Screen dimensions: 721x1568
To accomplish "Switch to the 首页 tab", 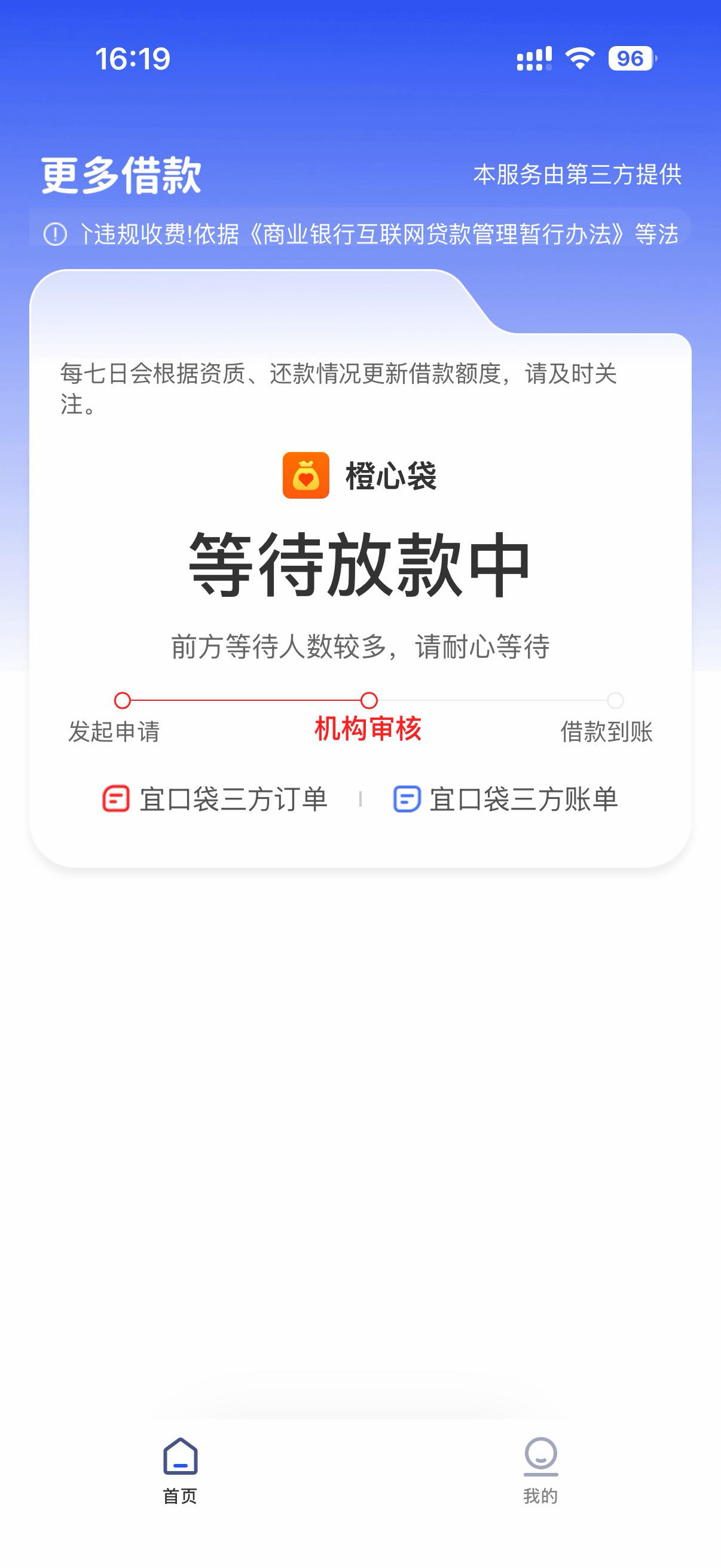I will click(180, 1471).
